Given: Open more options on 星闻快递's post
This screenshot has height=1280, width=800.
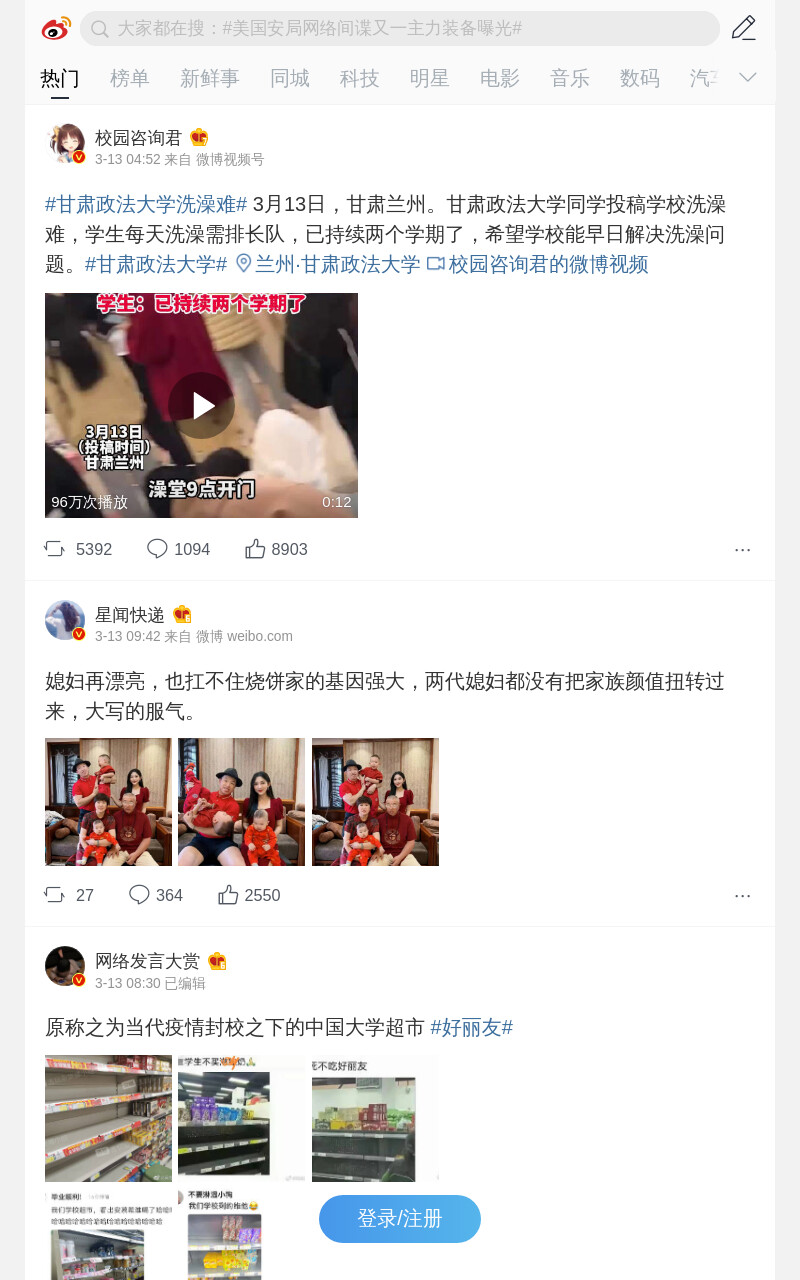Looking at the screenshot, I should pyautogui.click(x=742, y=895).
